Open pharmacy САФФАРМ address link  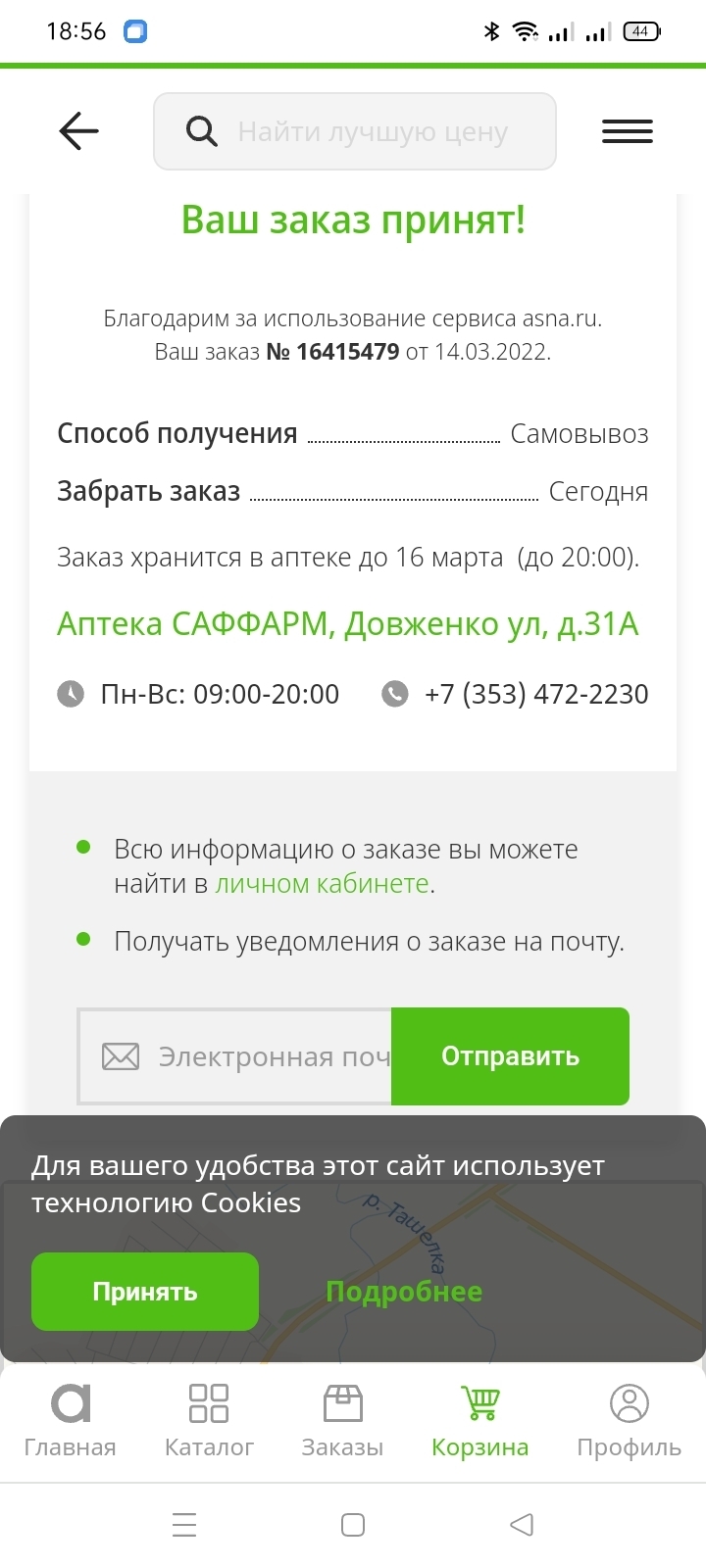[x=347, y=624]
